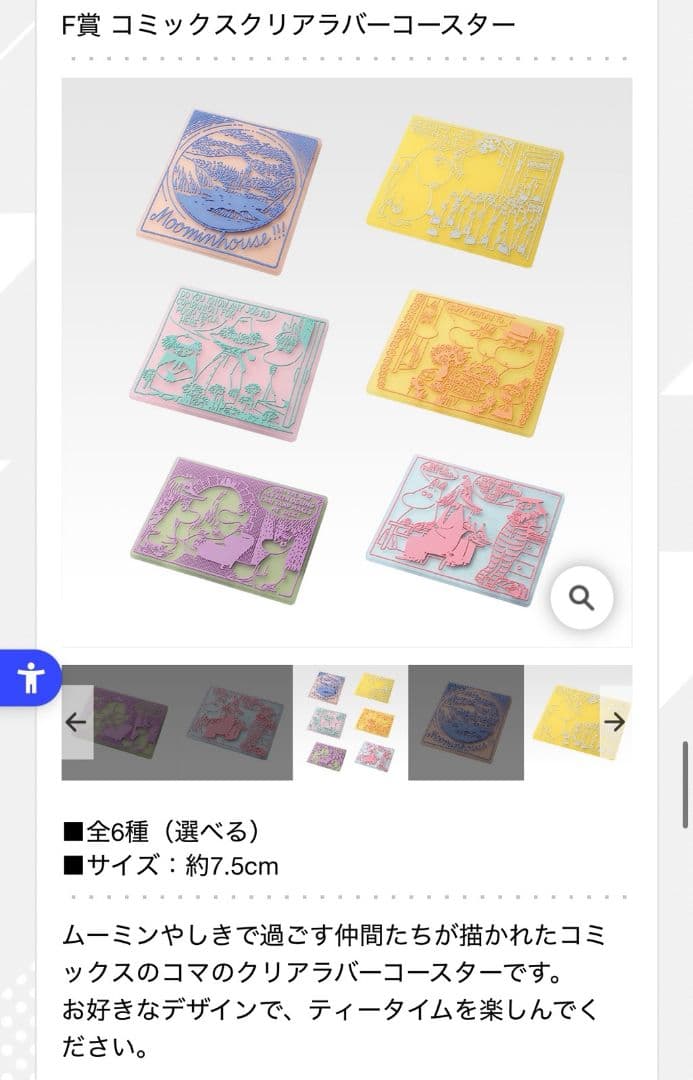The width and height of the screenshot is (693, 1080).
Task: Select the yellow coaster thumbnail
Action: 565,722
